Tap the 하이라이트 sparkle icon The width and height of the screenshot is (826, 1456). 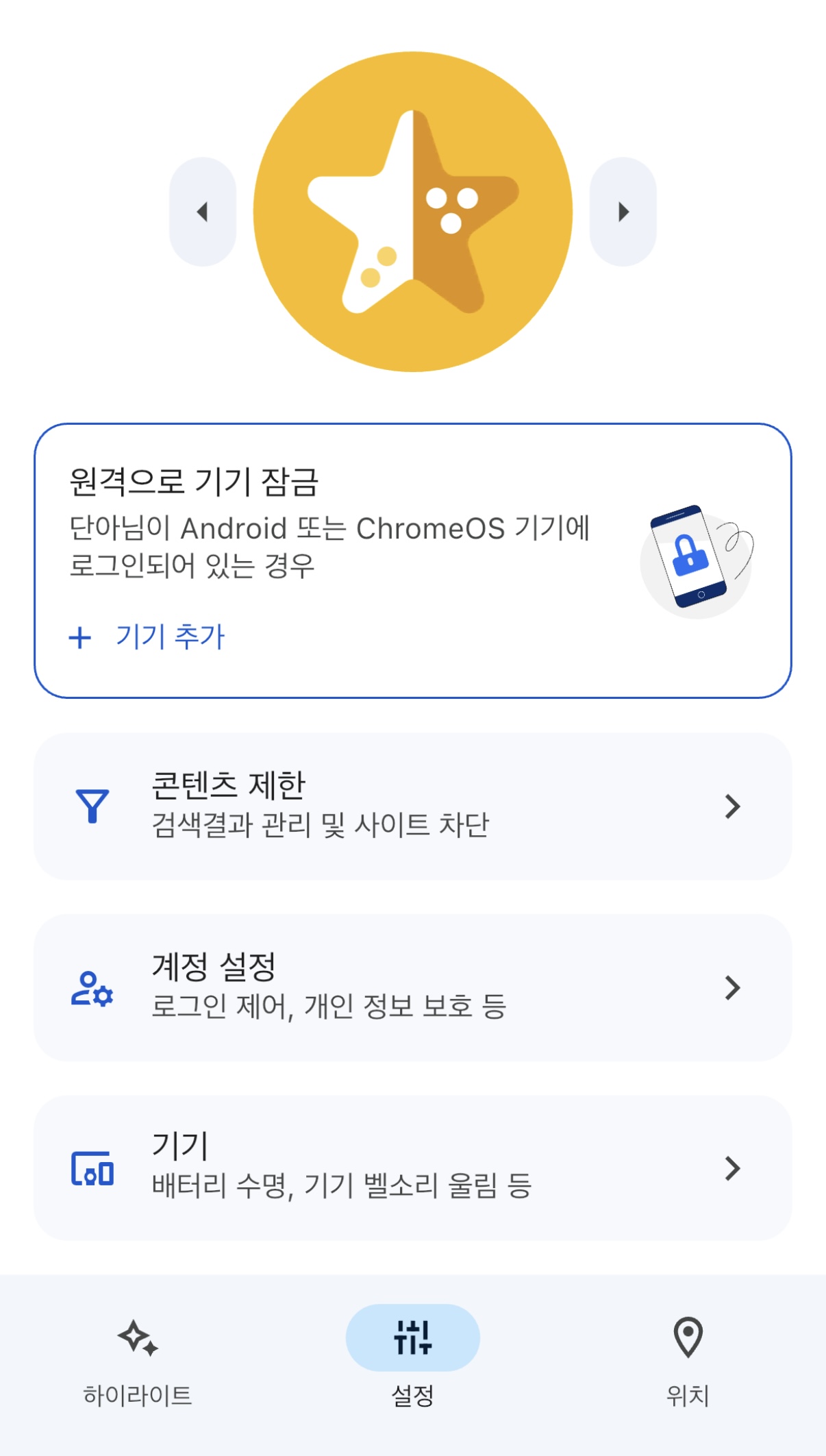pos(137,1336)
